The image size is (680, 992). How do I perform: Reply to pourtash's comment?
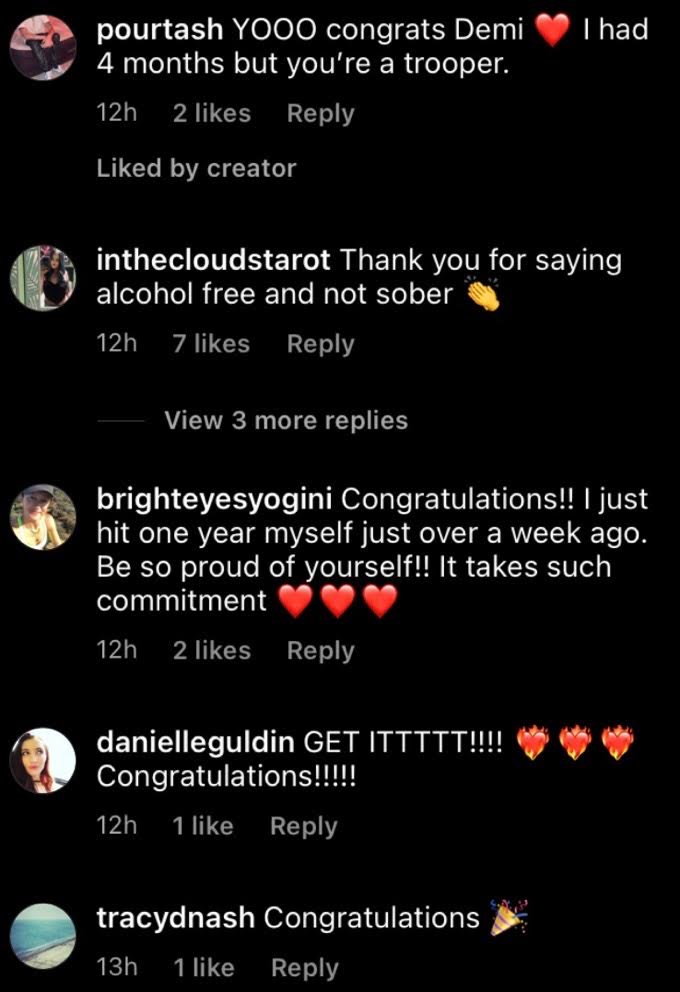coord(320,114)
